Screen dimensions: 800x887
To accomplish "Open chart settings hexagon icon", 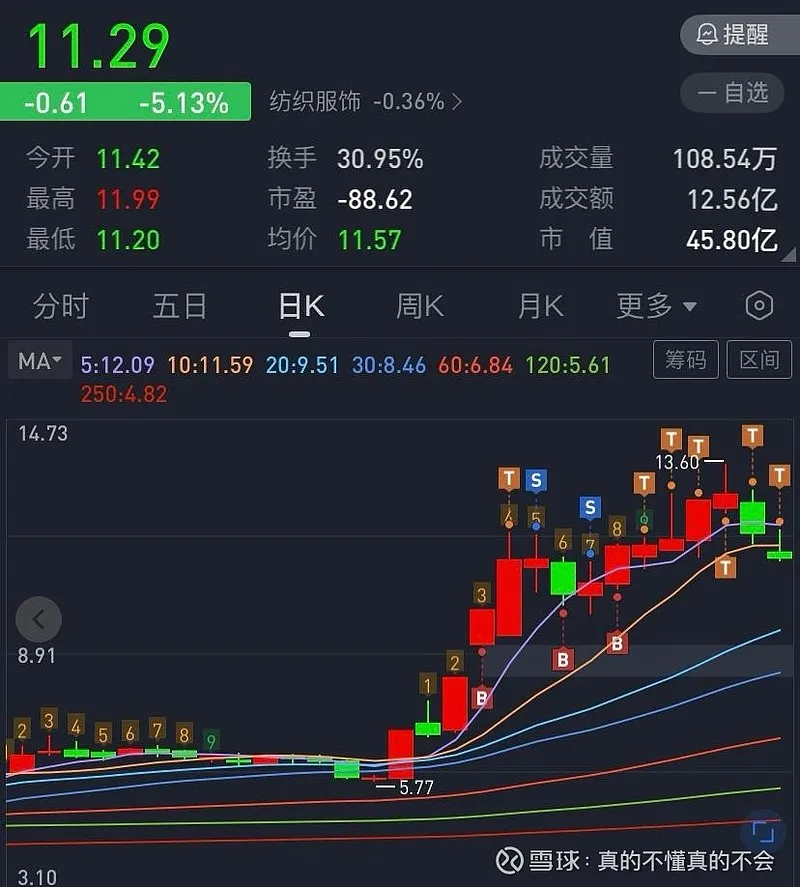I will click(759, 306).
